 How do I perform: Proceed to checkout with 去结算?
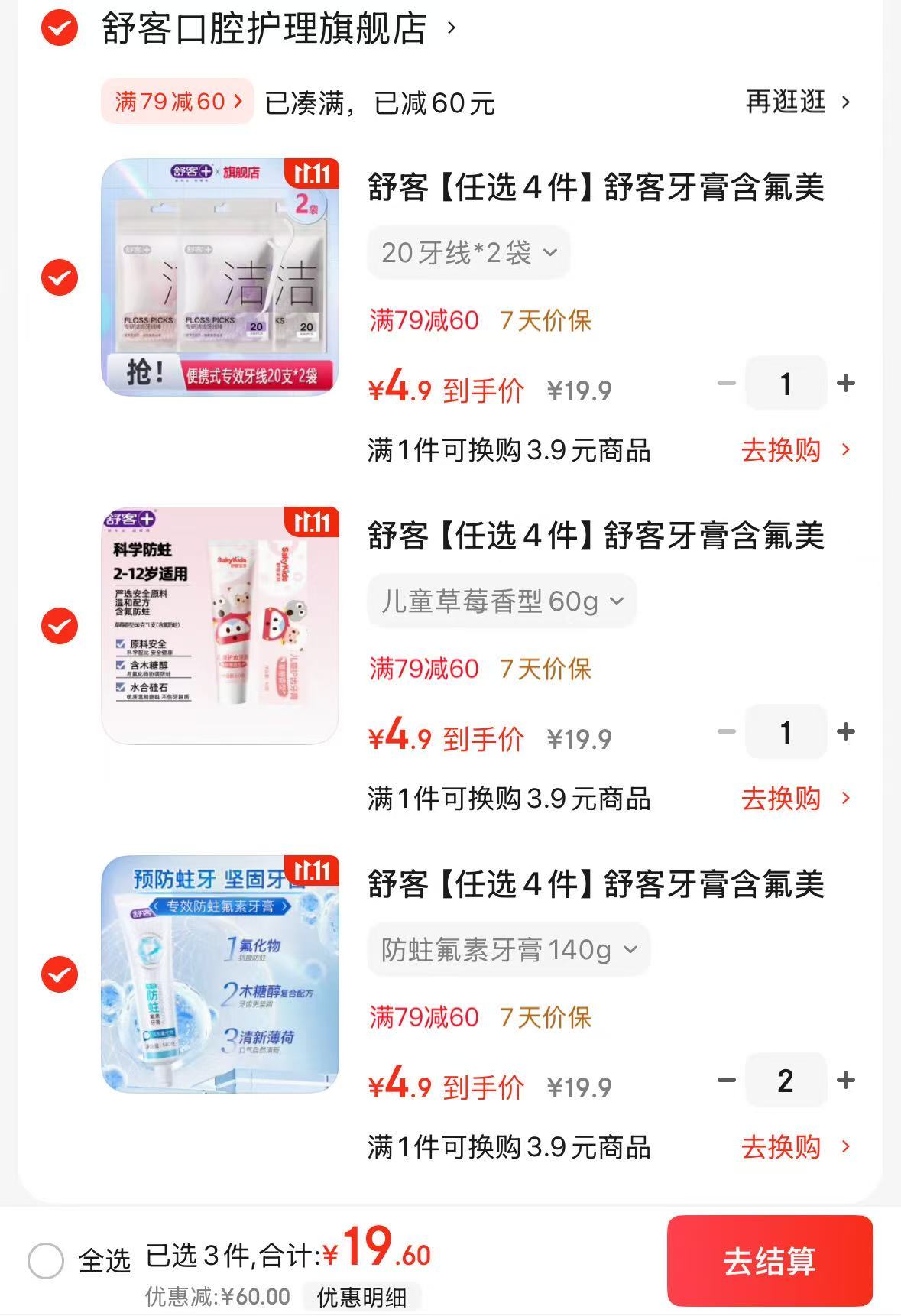[770, 1261]
